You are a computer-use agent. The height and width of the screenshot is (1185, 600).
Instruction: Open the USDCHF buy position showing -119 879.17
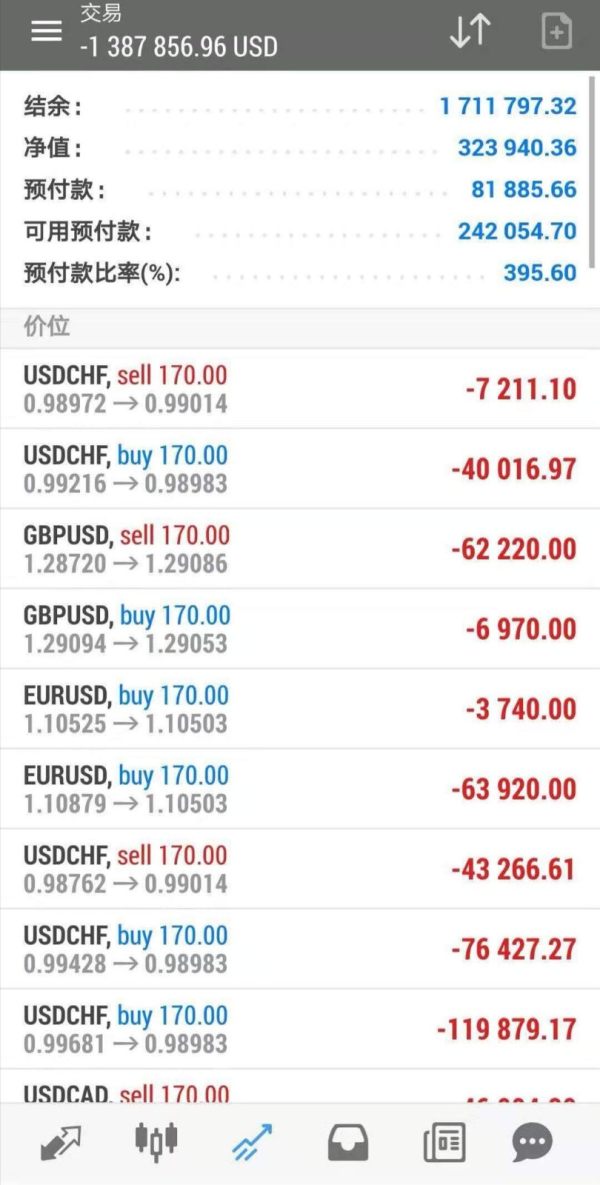pyautogui.click(x=300, y=1029)
